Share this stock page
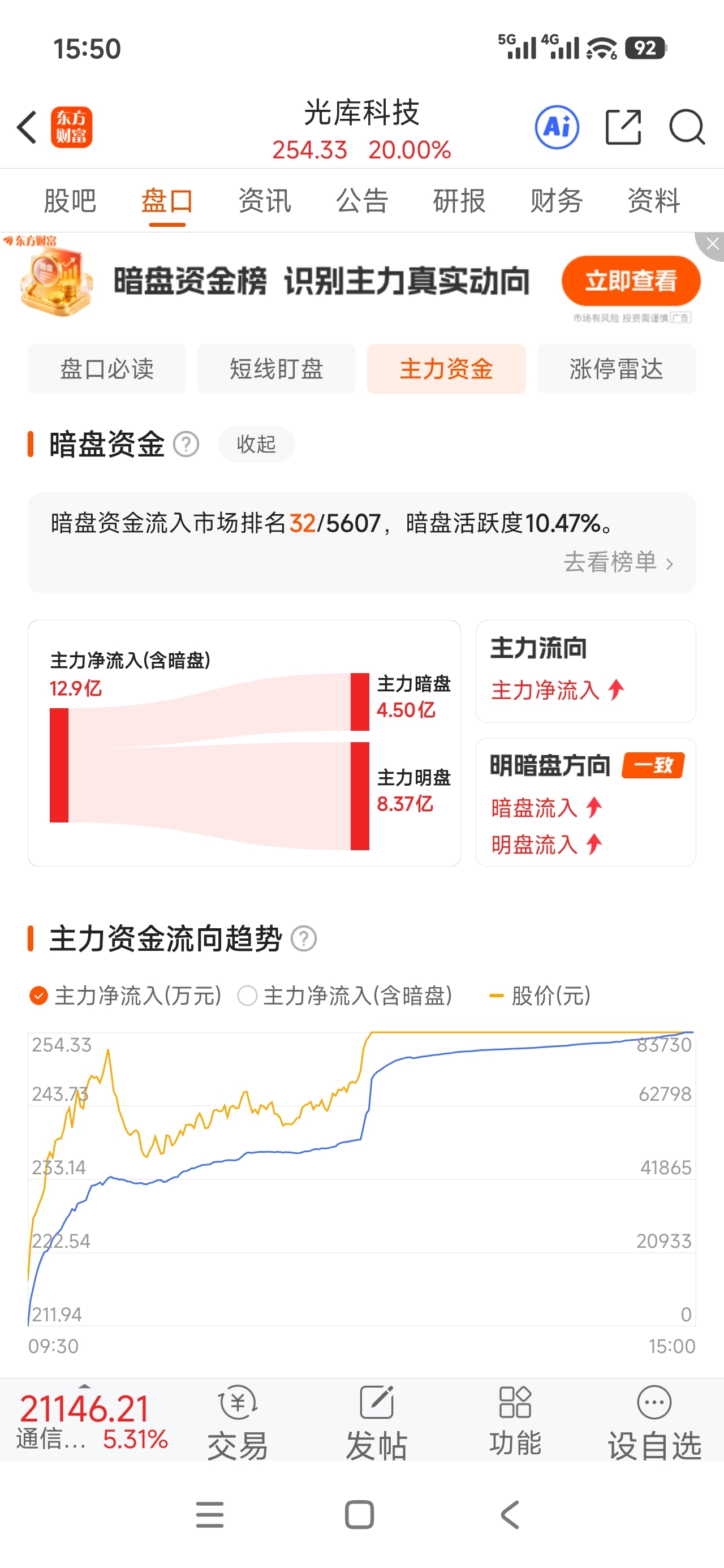The height and width of the screenshot is (1568, 724). [x=623, y=127]
